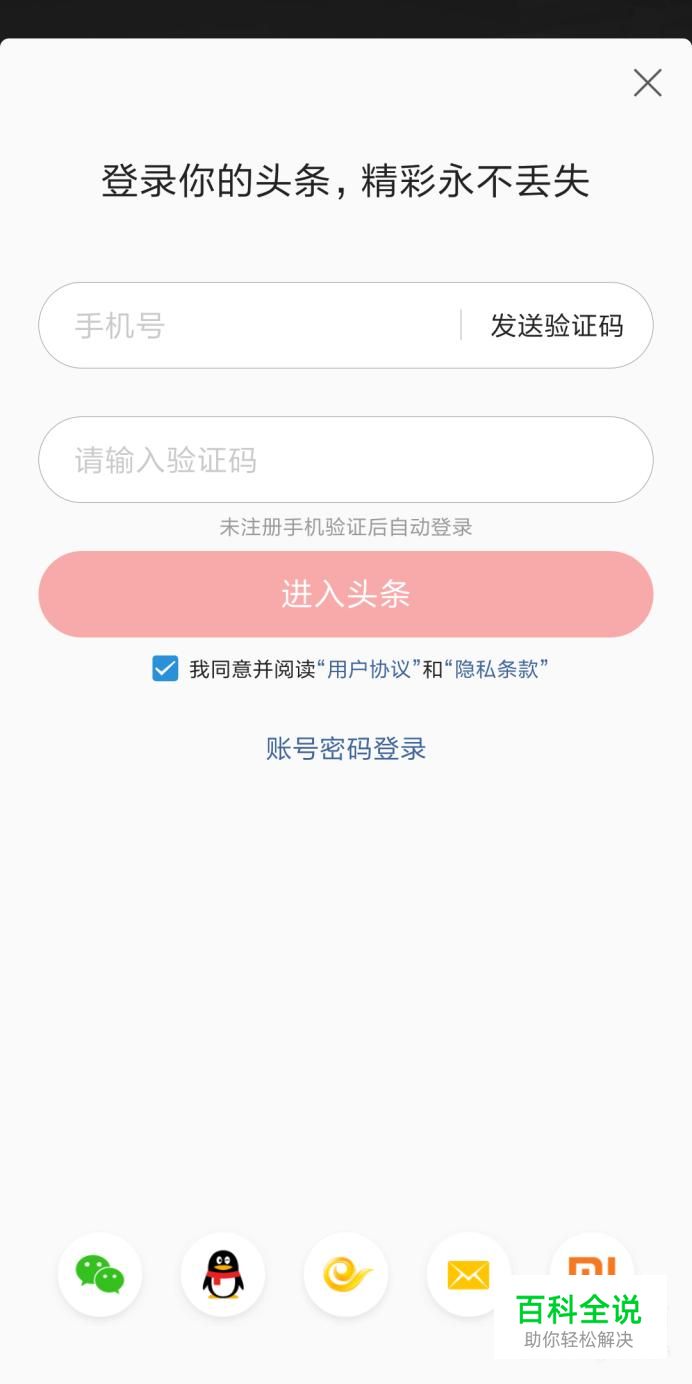Send the verification code

click(556, 326)
